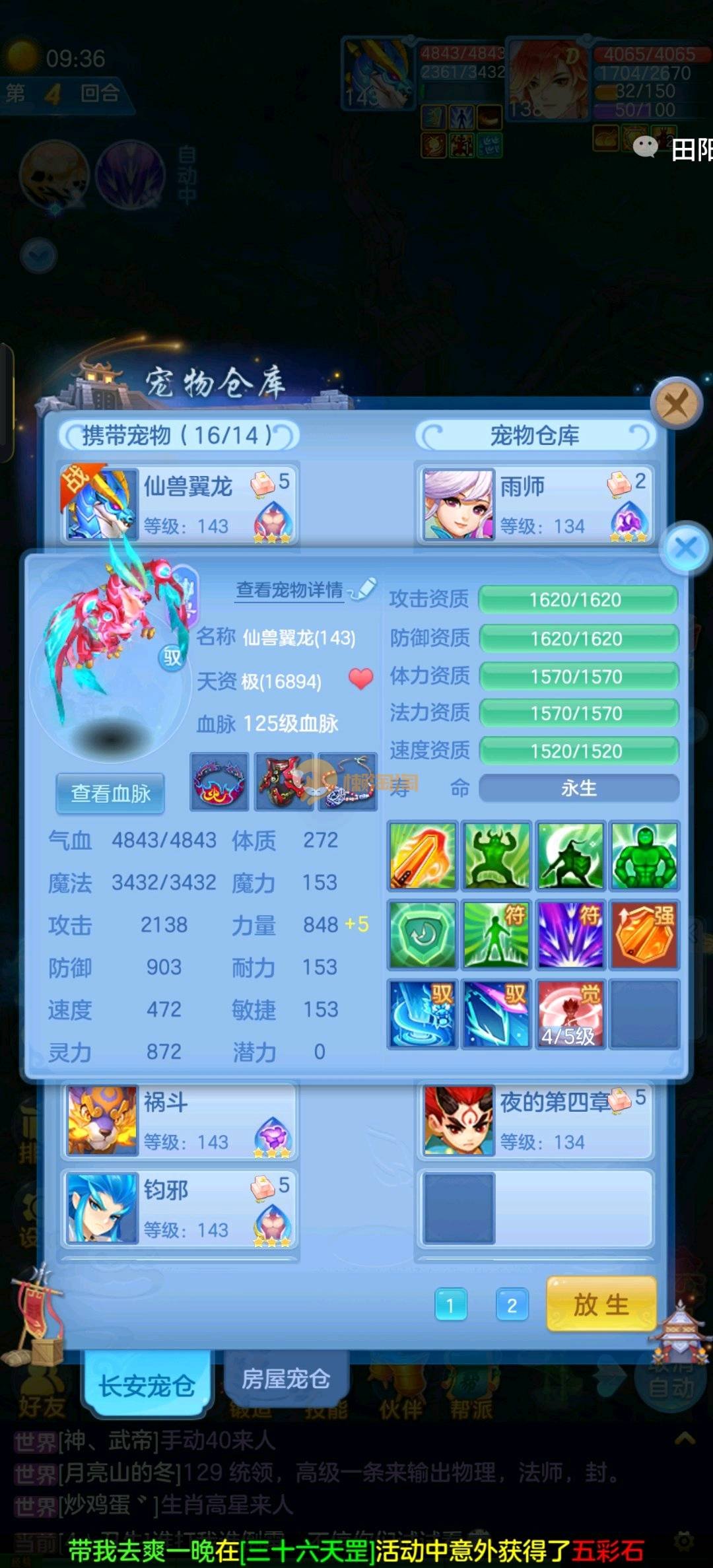Tap the pet collar equipment slot

click(x=219, y=782)
